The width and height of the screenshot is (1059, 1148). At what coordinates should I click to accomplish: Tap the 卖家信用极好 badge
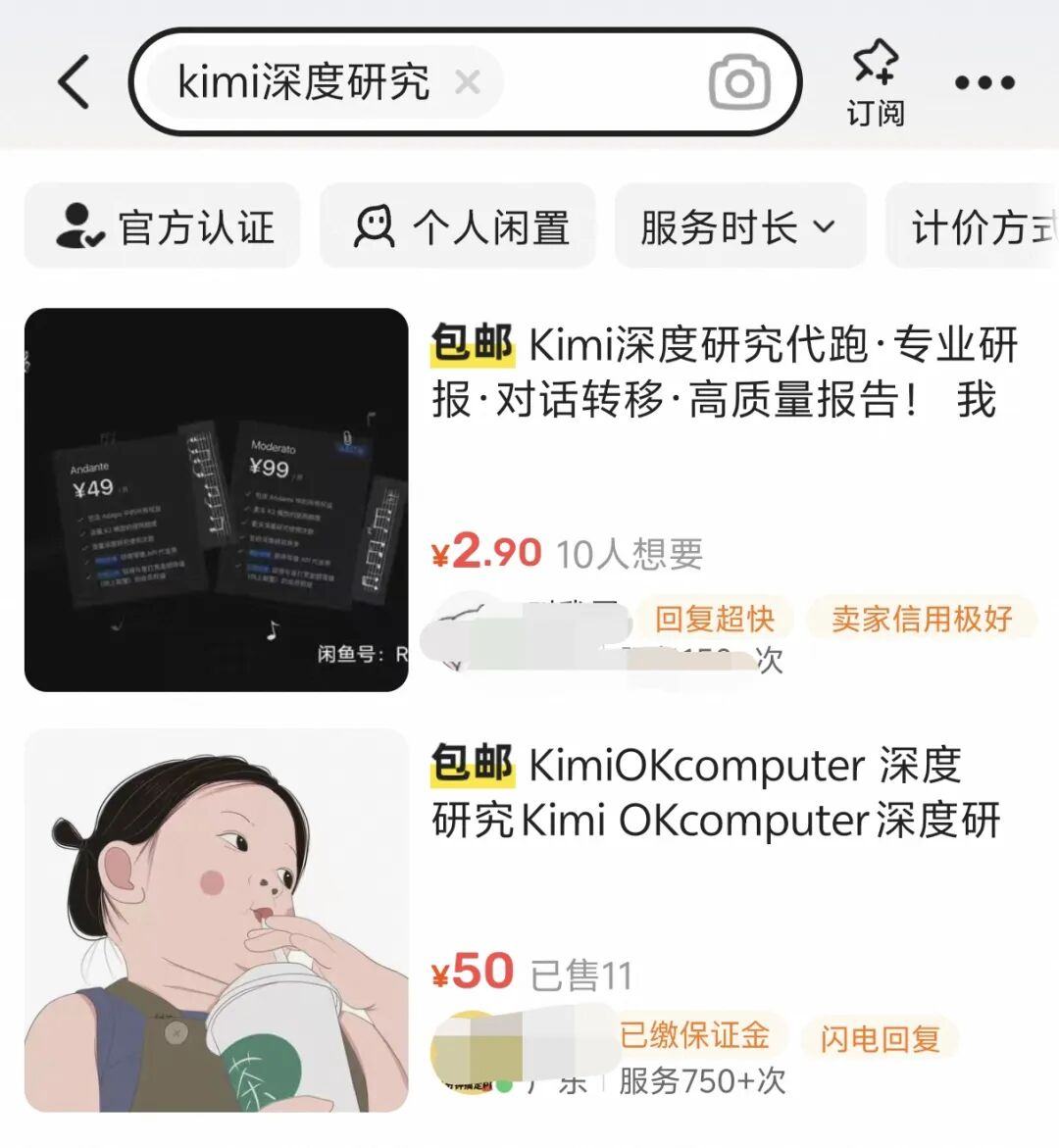coord(923,618)
